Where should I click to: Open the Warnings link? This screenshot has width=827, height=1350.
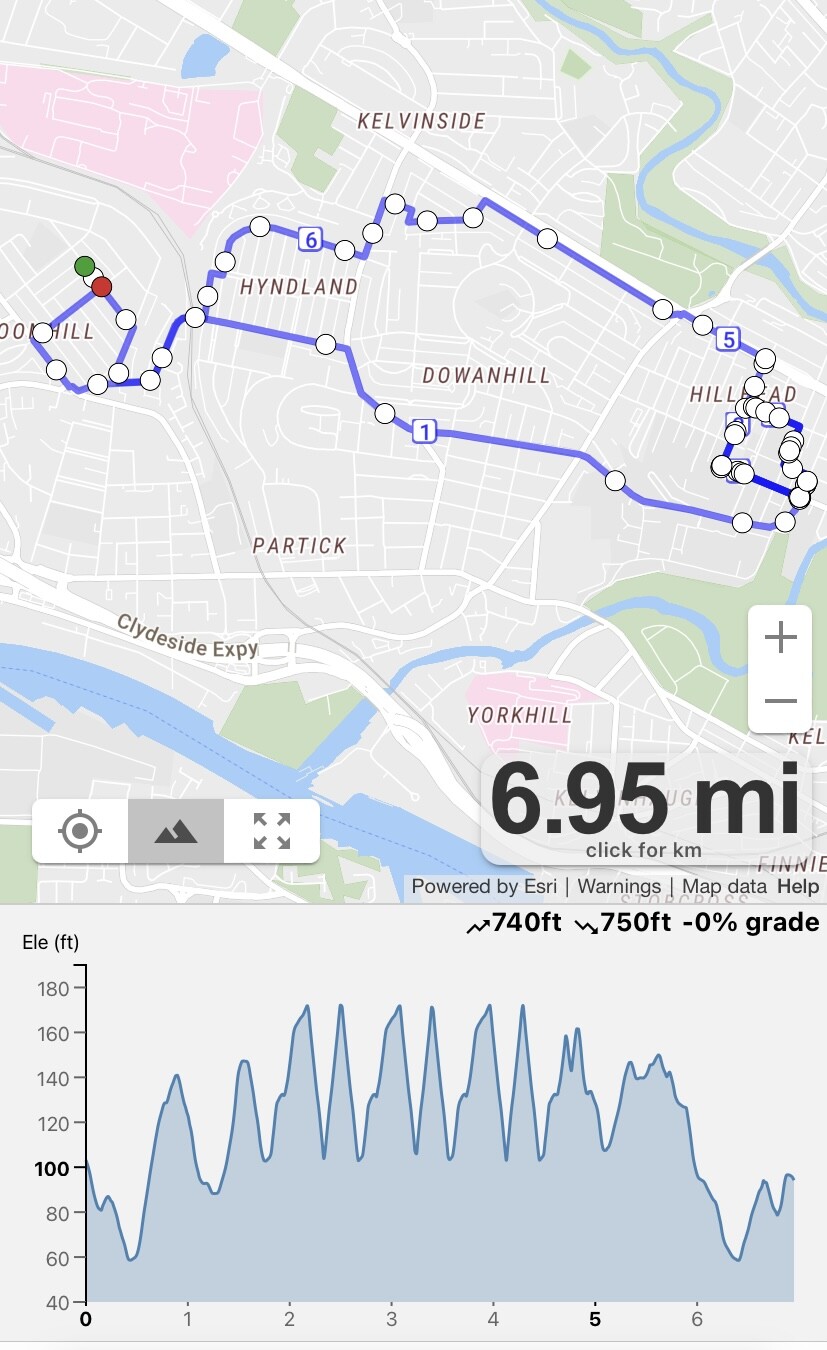click(619, 886)
